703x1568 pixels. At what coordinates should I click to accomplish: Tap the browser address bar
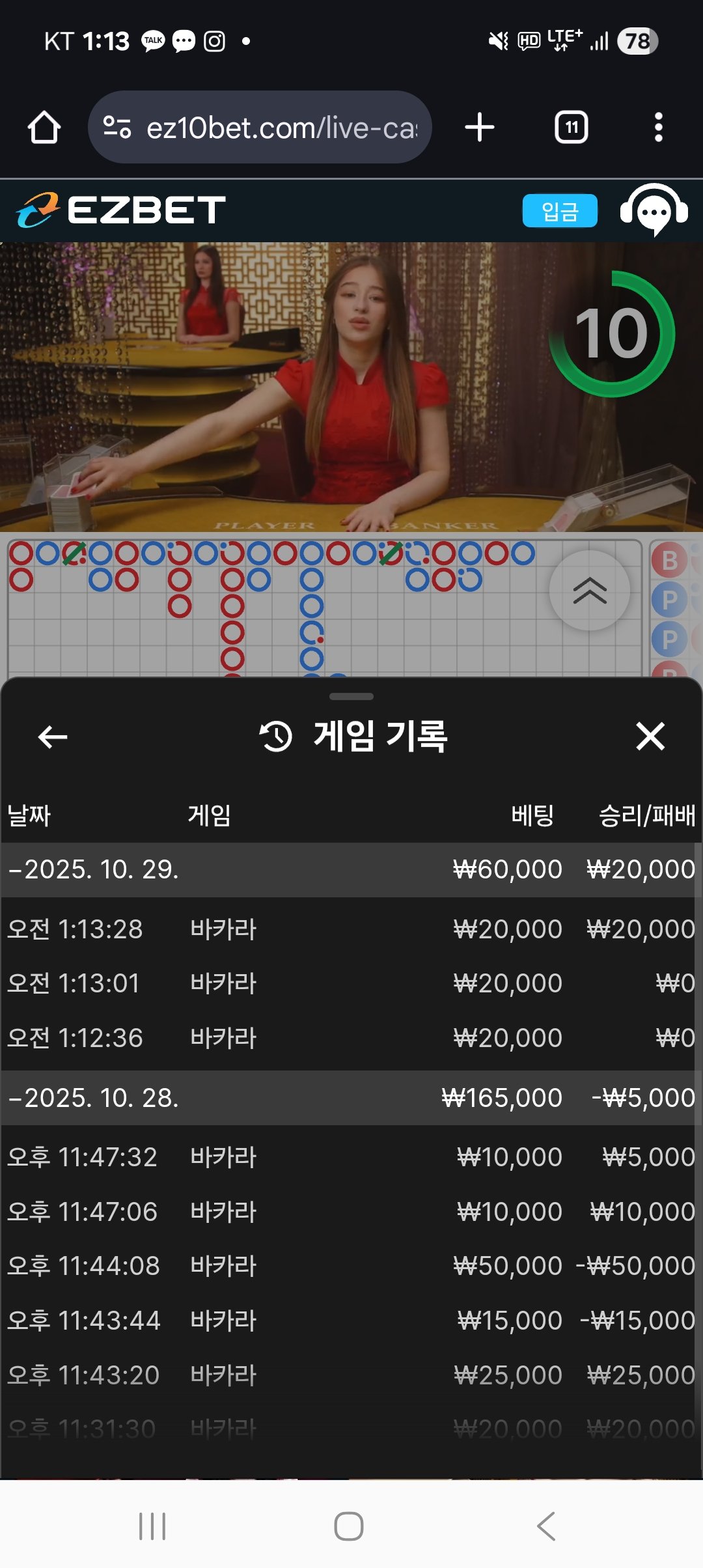[260, 127]
